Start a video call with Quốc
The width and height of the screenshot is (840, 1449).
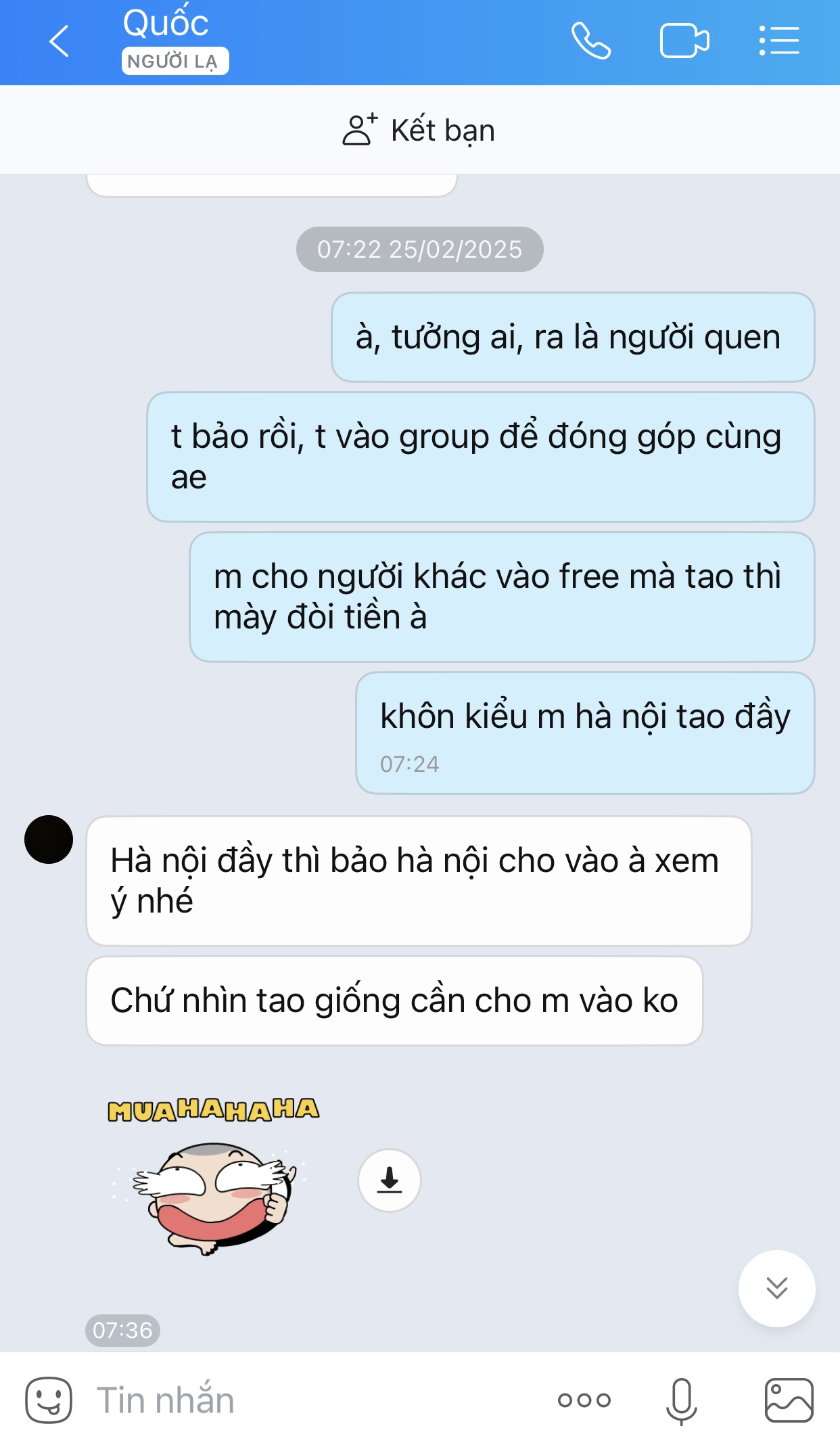(684, 41)
